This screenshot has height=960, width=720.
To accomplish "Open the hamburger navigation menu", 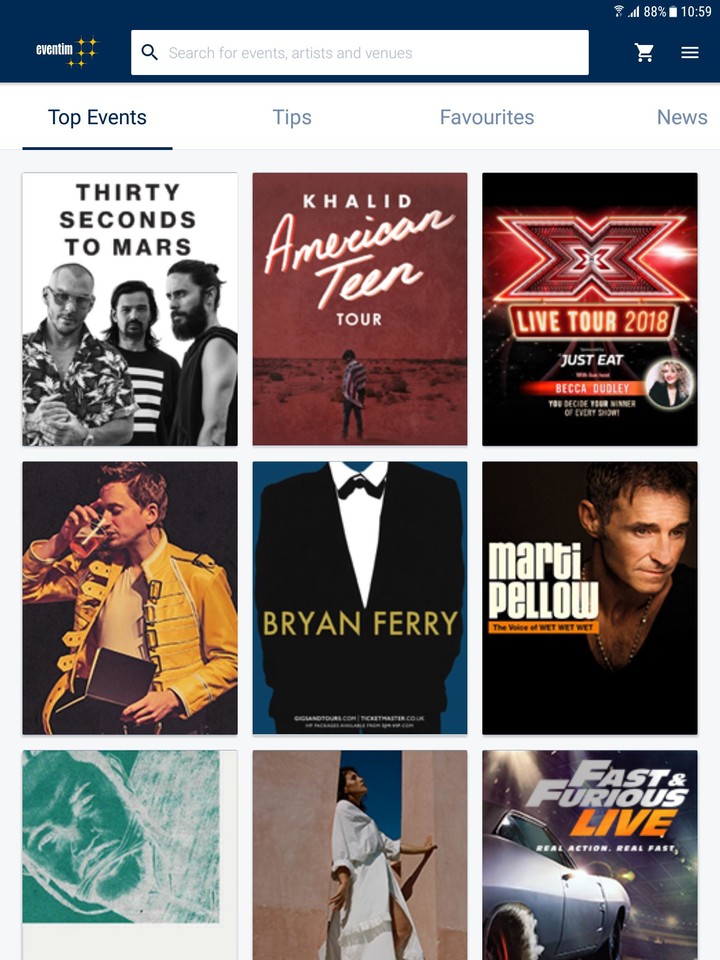I will 690,52.
